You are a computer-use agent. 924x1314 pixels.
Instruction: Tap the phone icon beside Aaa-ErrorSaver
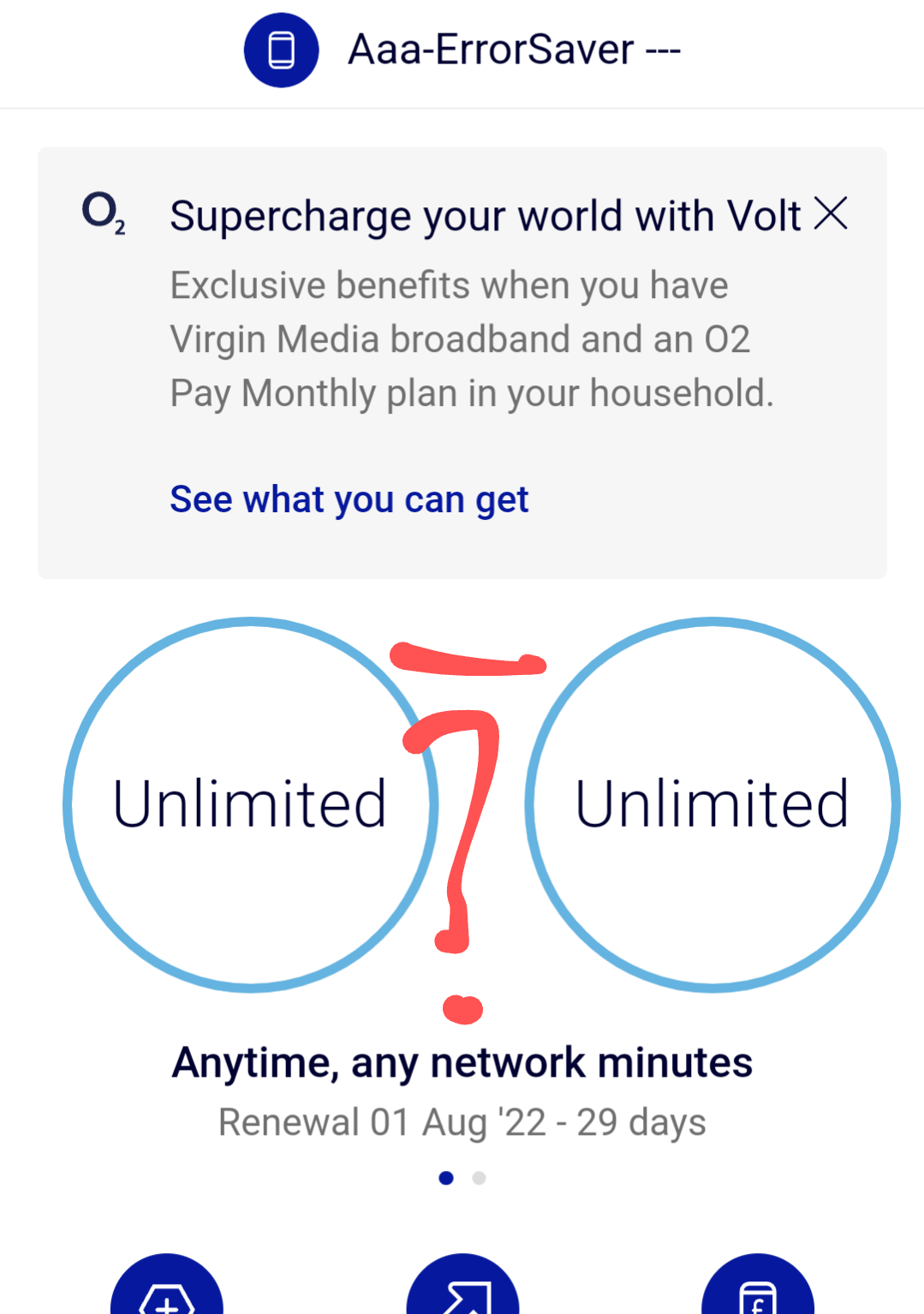[x=281, y=50]
